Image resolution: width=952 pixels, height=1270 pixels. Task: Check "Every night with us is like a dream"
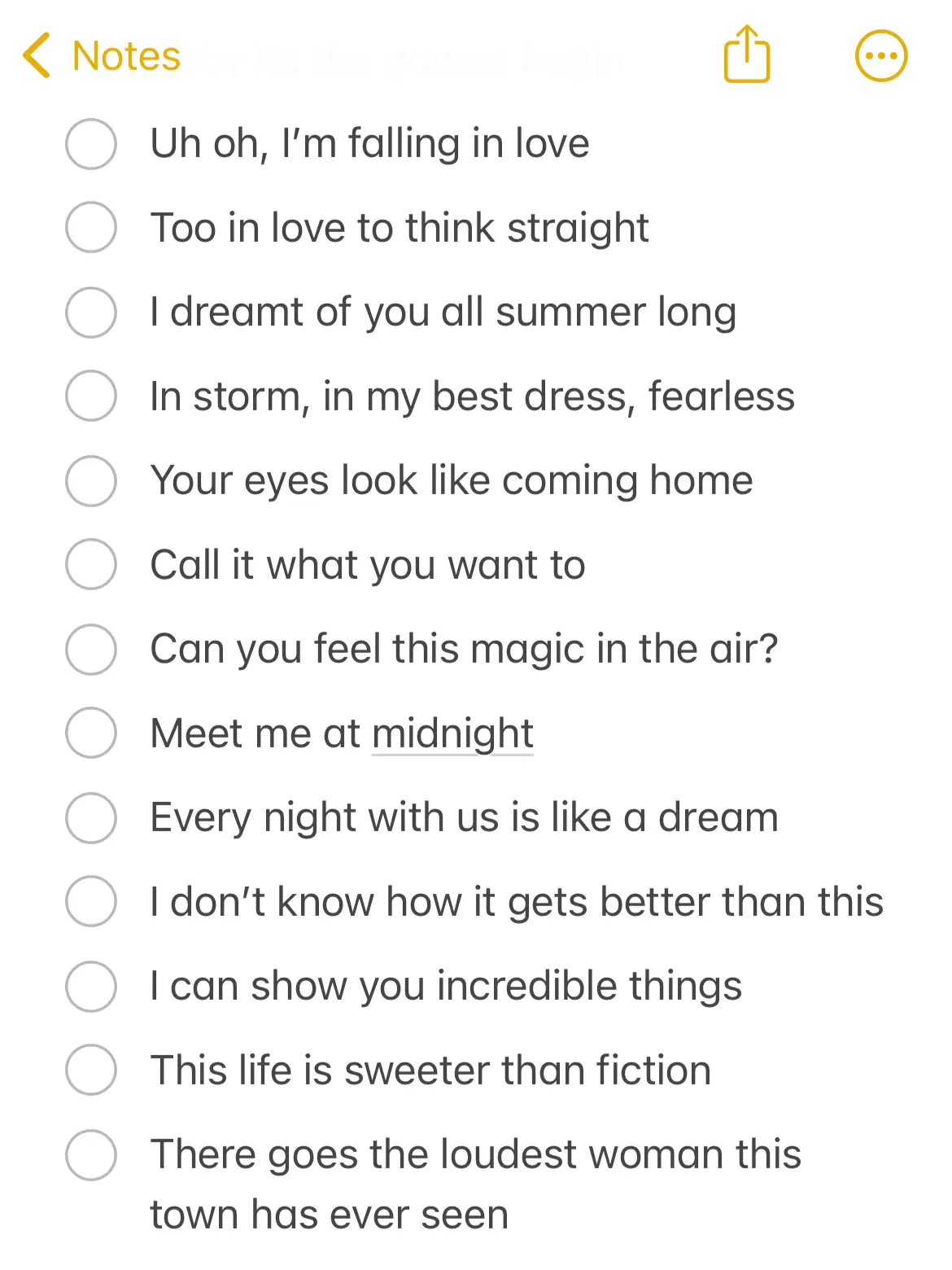tap(91, 818)
